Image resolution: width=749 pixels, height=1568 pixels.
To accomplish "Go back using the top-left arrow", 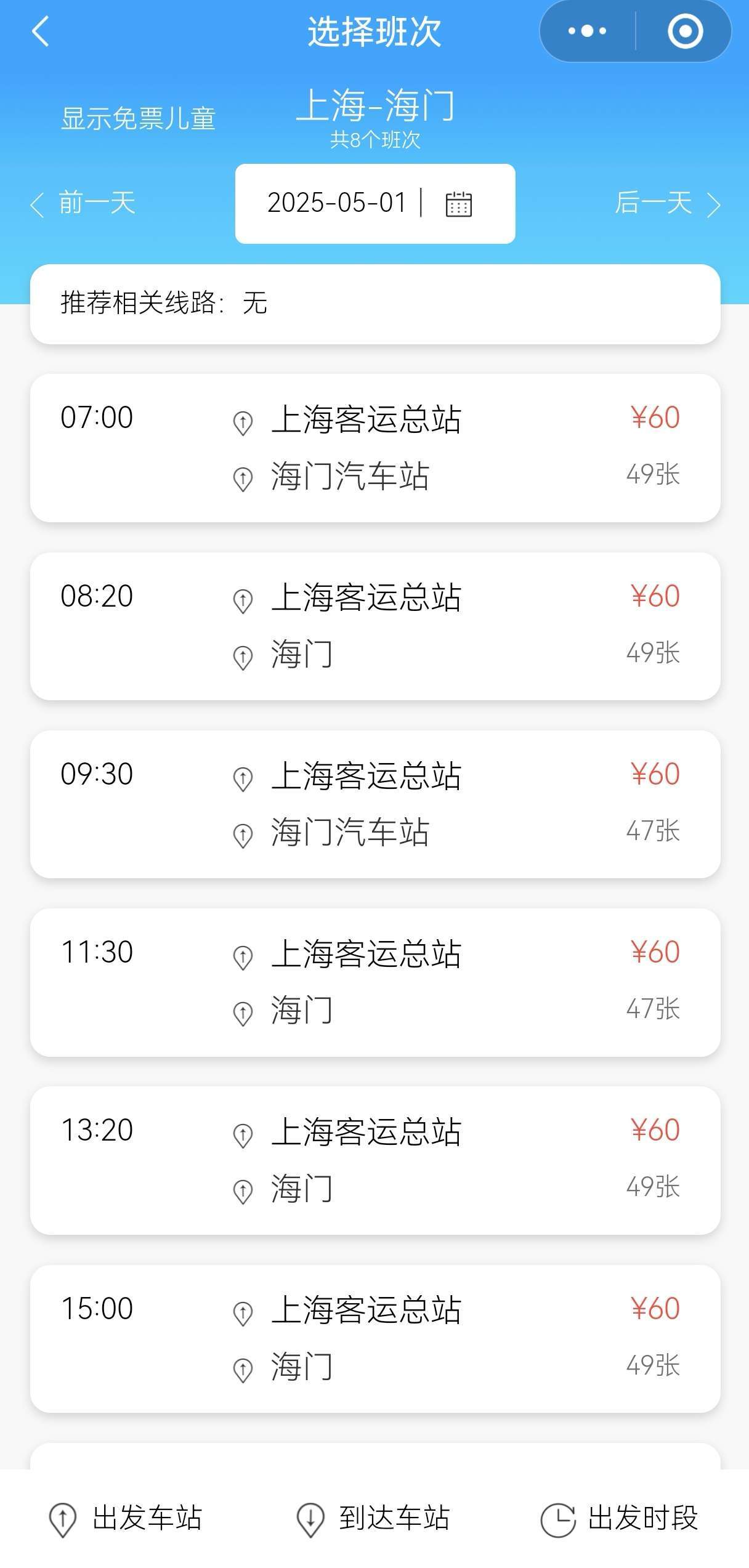I will tap(41, 31).
